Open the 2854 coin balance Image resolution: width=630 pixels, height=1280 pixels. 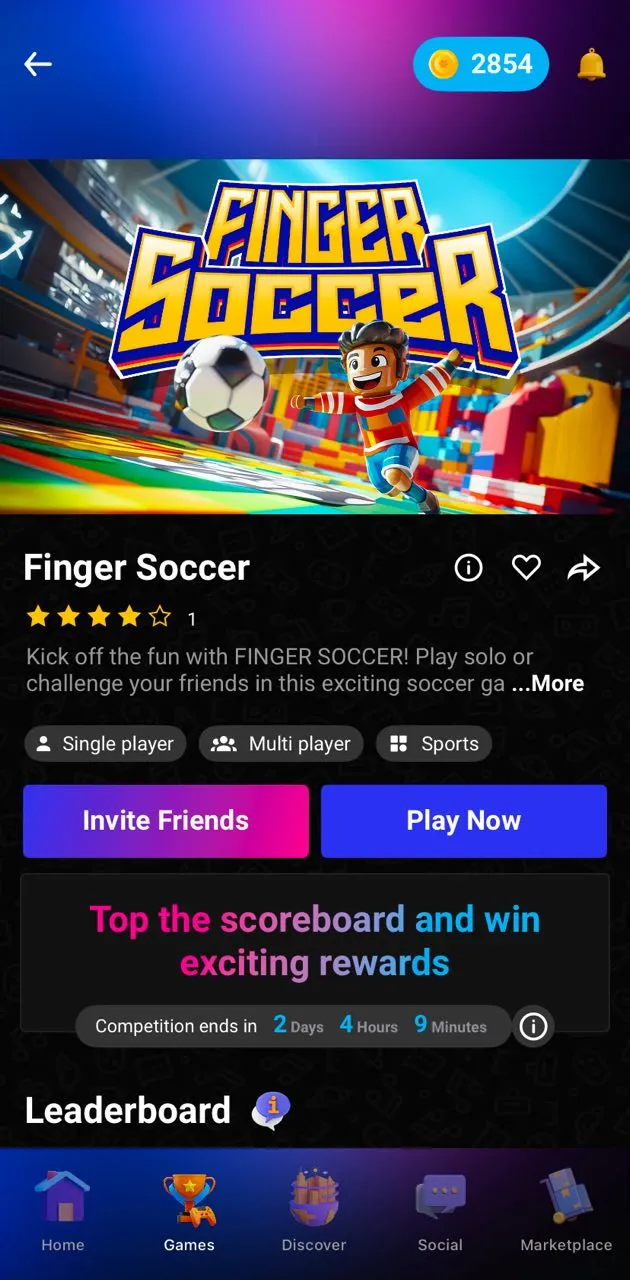coord(481,64)
